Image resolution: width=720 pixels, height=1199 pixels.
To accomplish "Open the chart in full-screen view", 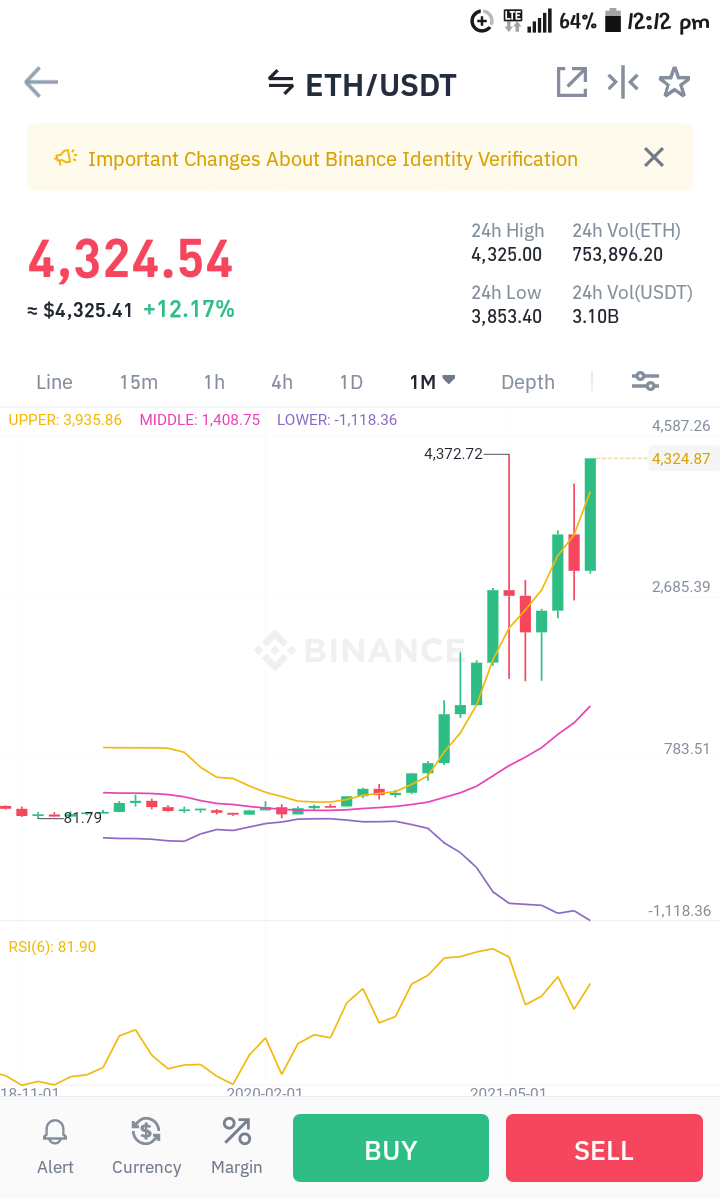I will tap(572, 83).
